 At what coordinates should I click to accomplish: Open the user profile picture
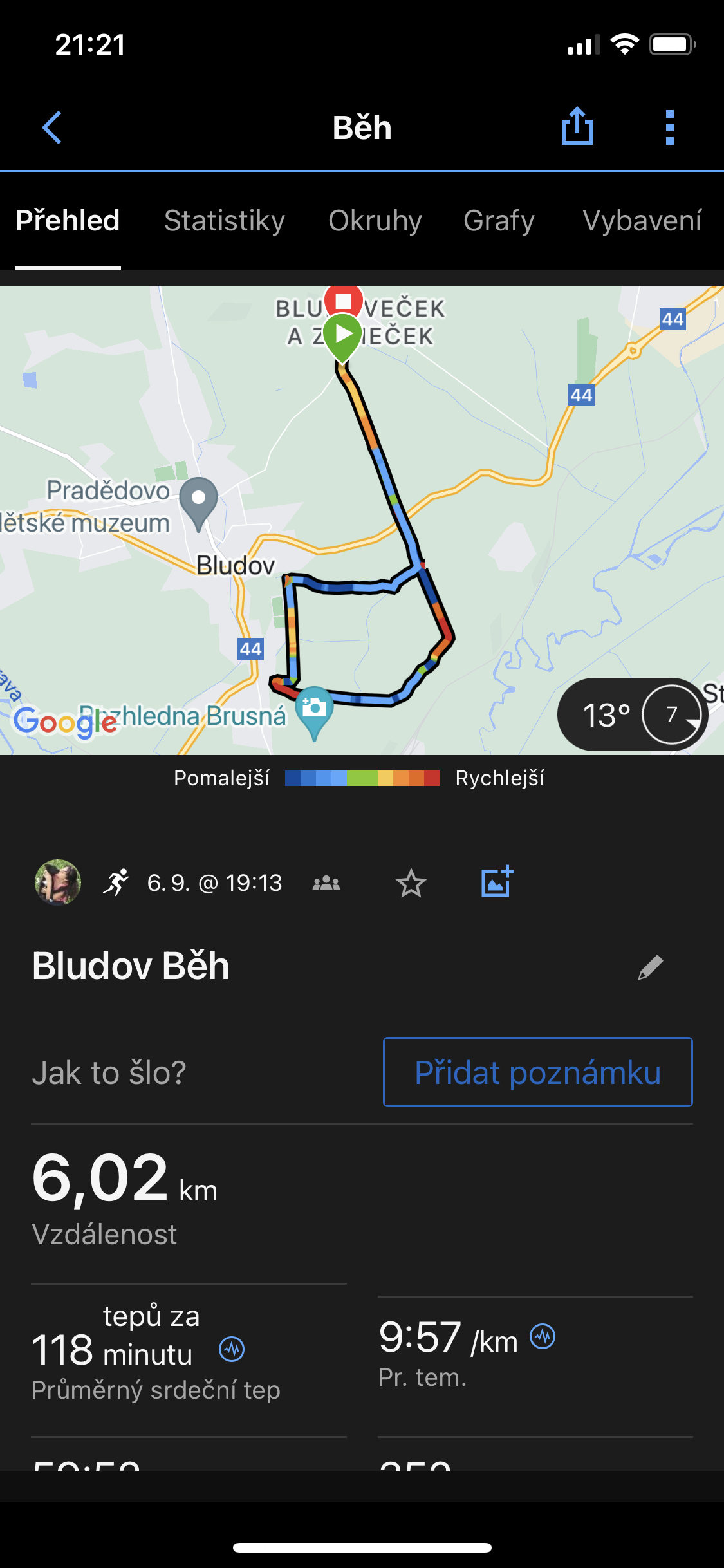(x=58, y=882)
